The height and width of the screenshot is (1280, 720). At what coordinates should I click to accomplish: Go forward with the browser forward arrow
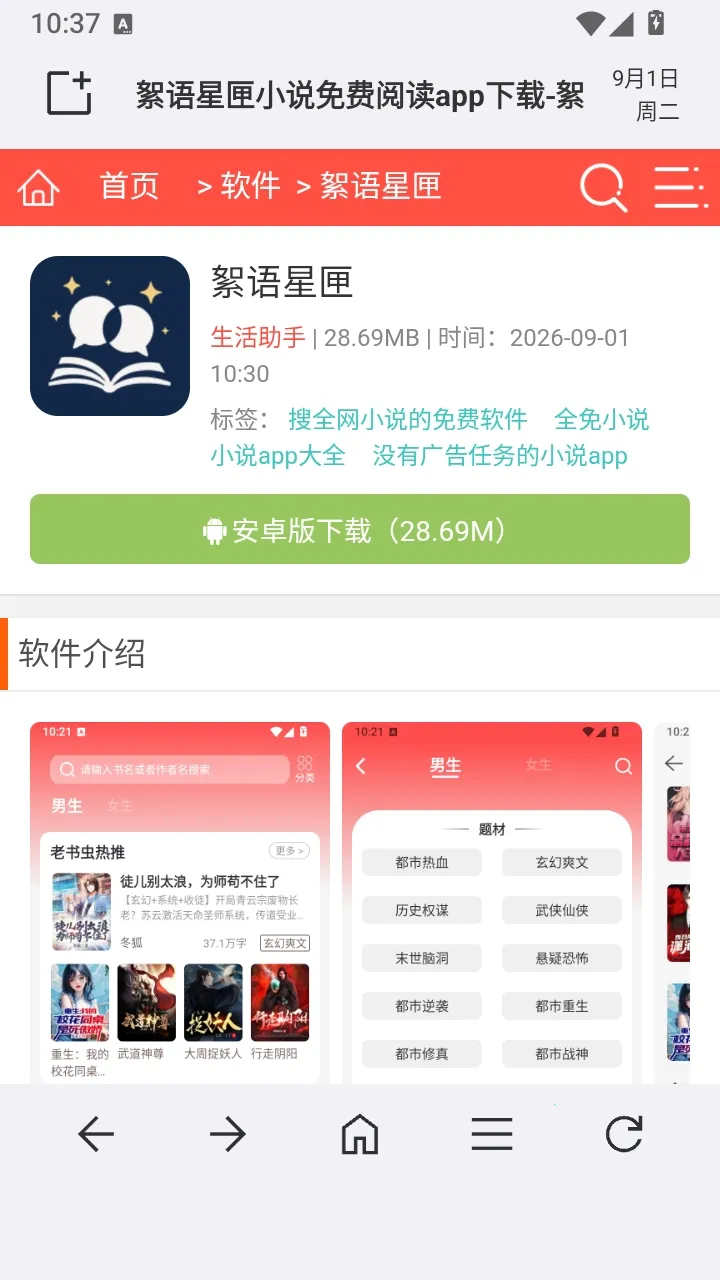pyautogui.click(x=228, y=1135)
